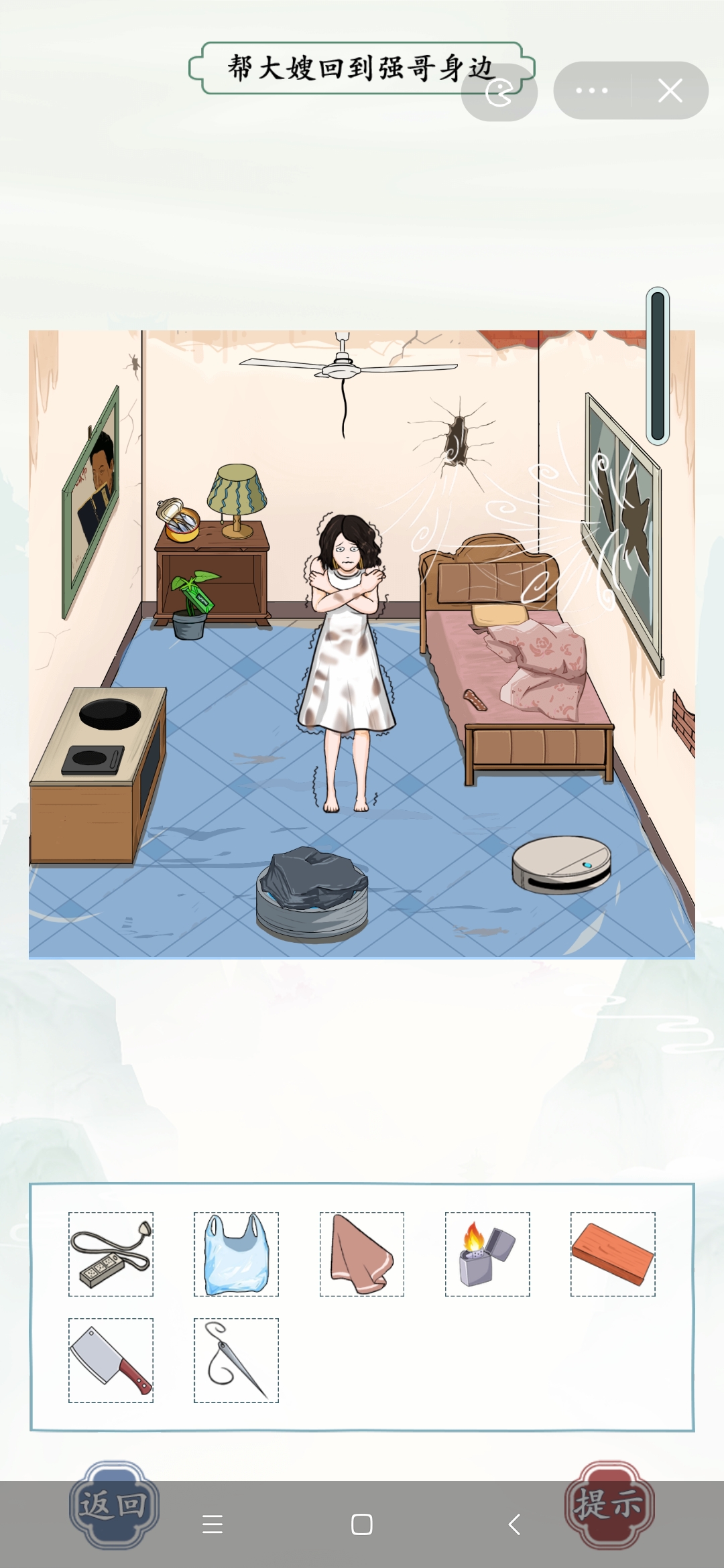Open the 提示 hint button
The height and width of the screenshot is (1568, 724).
609,1505
